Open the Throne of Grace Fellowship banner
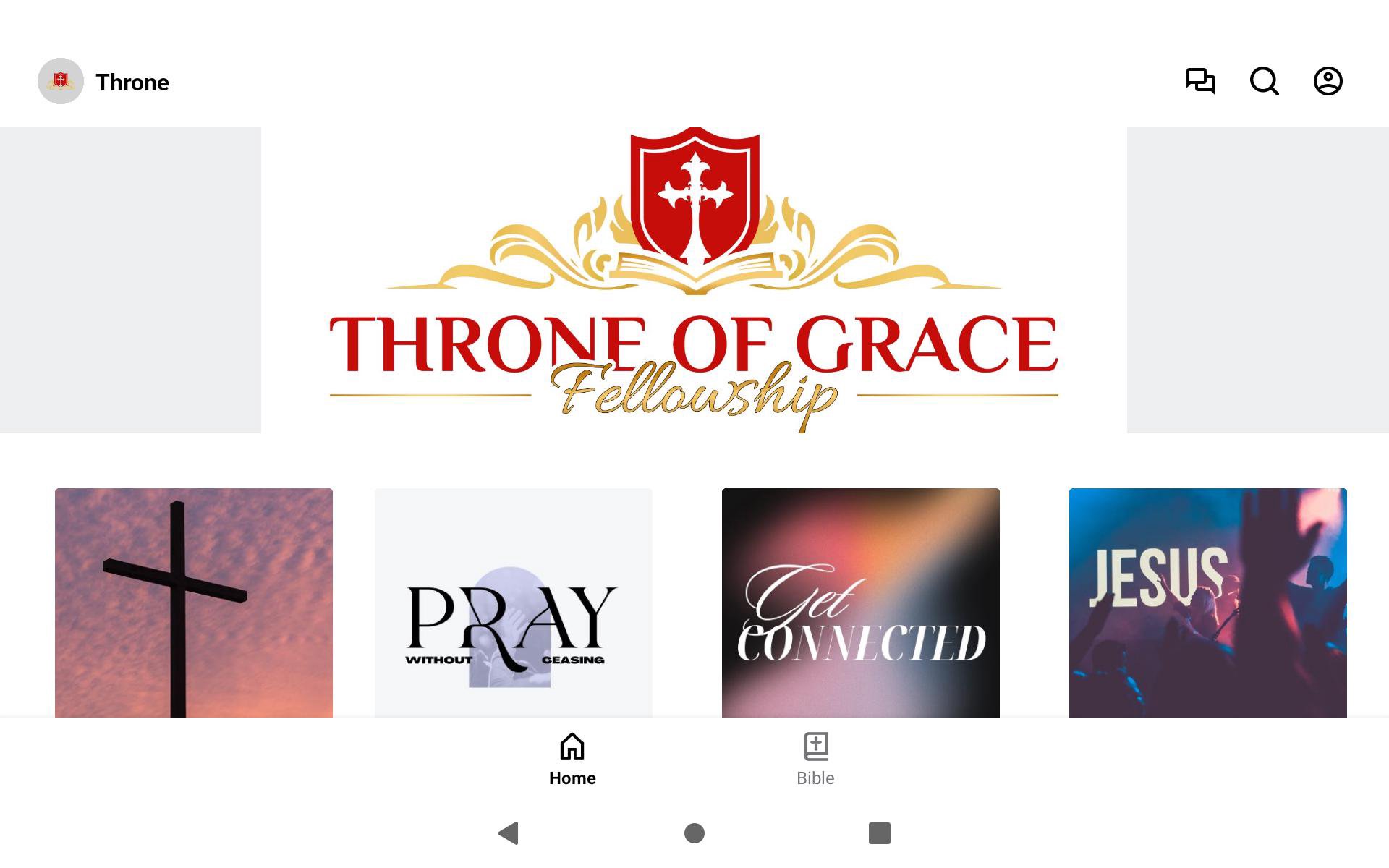The image size is (1389, 868). tap(694, 281)
